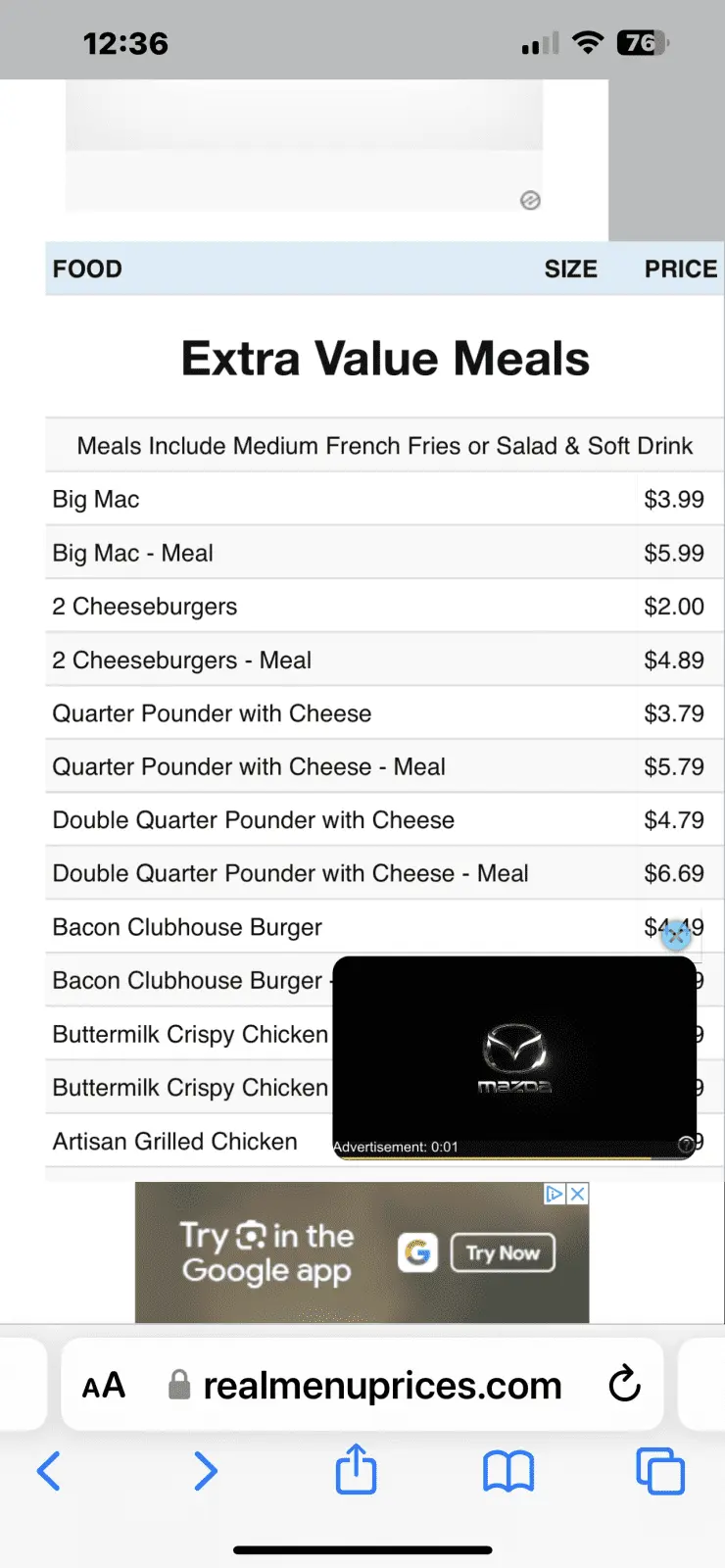Open the AdChoices info icon
Viewport: 725px width, 1568px height.
point(555,1194)
